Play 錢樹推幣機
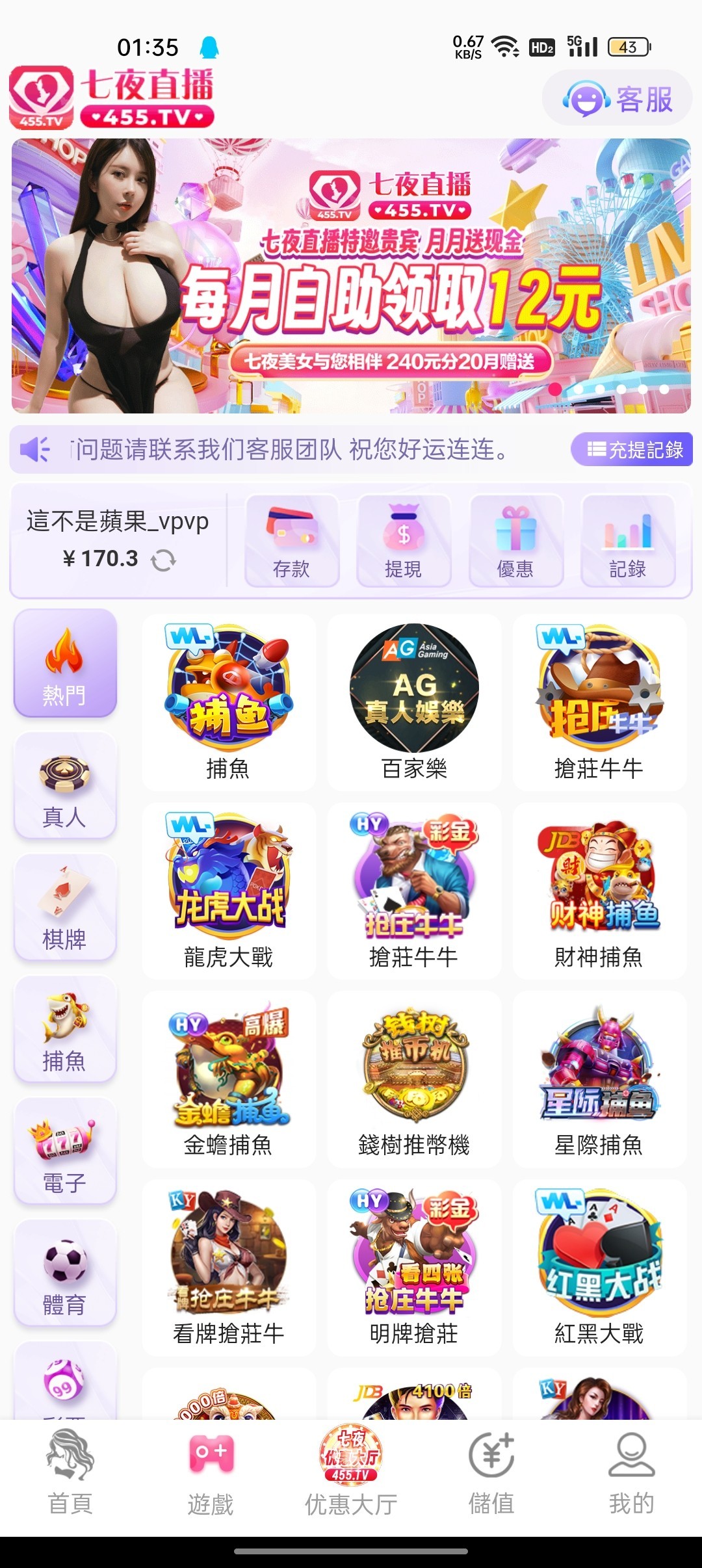Screen dimensions: 702x1568 coord(414,1078)
